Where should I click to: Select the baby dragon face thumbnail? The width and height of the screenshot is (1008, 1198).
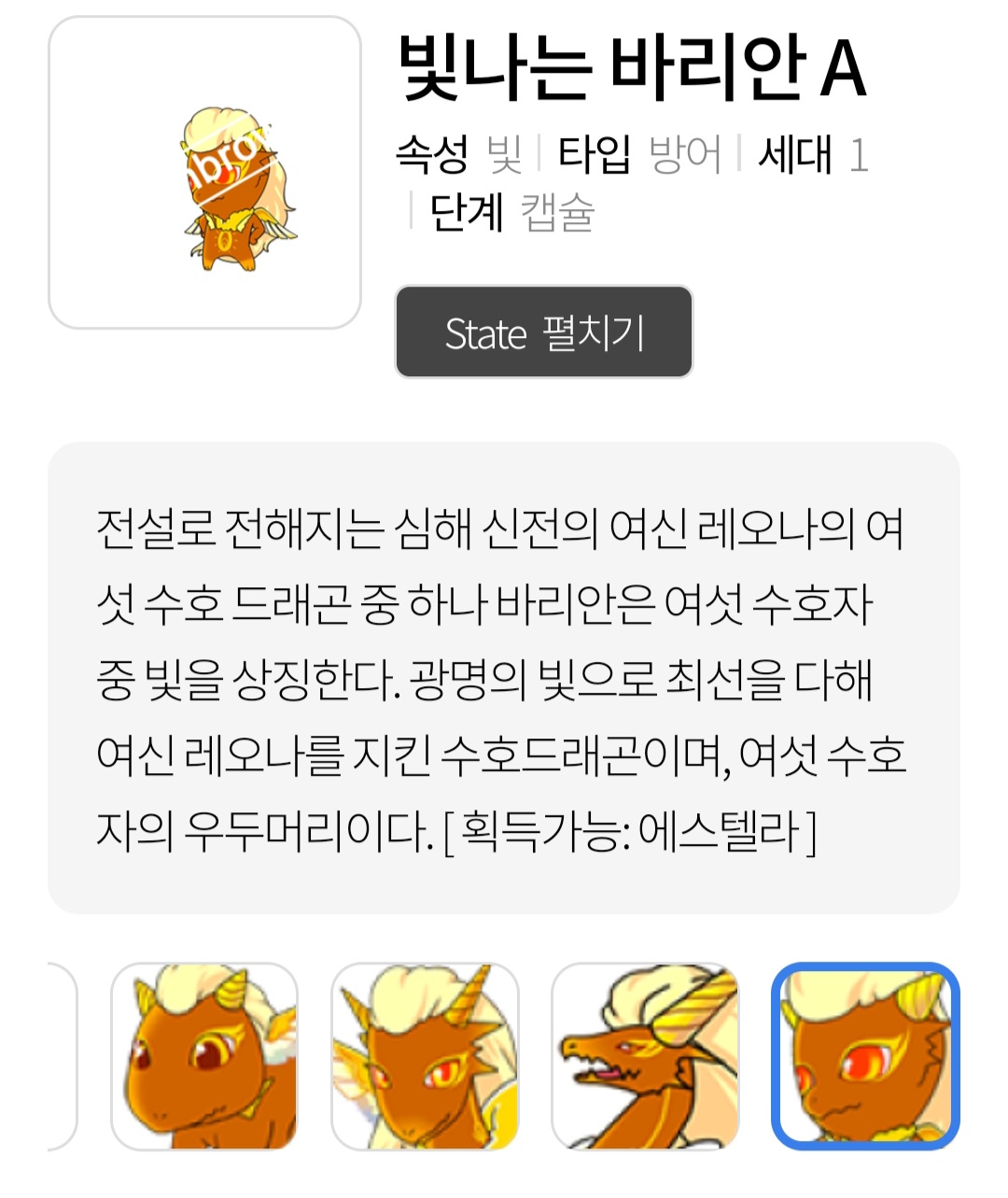pos(204,1056)
